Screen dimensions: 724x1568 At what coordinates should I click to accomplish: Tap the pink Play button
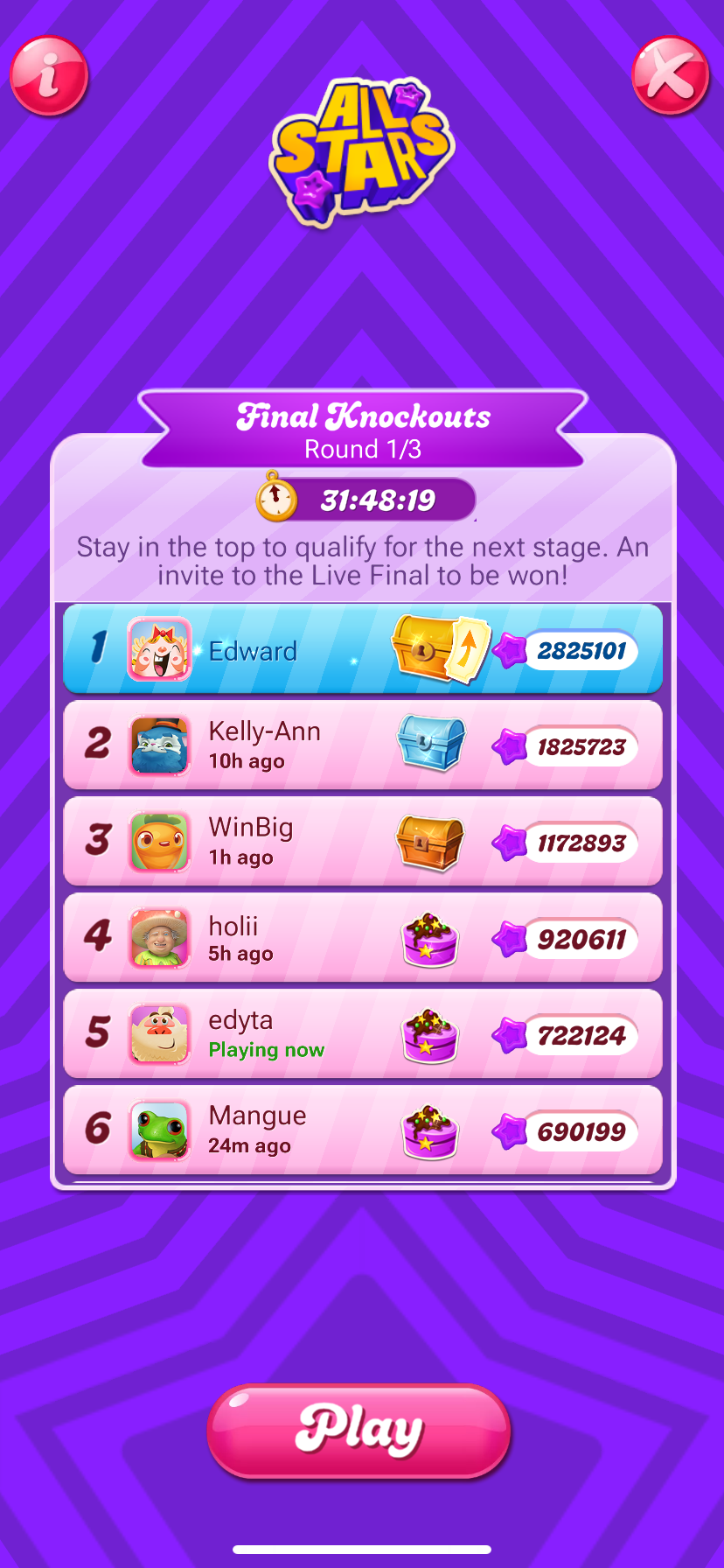pyautogui.click(x=359, y=1431)
